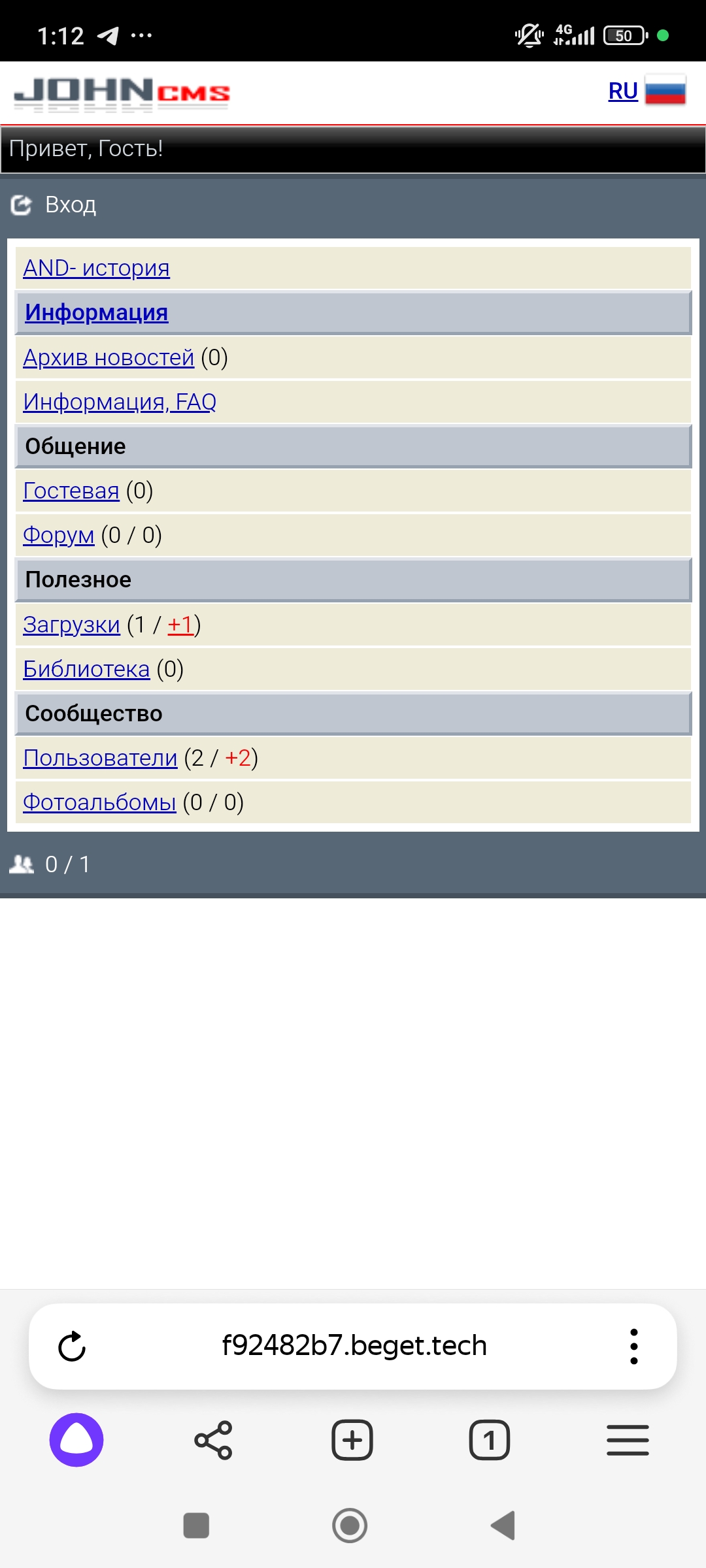Screen dimensions: 706x1568
Task: View online users counter 0 / 1
Action: tap(65, 864)
